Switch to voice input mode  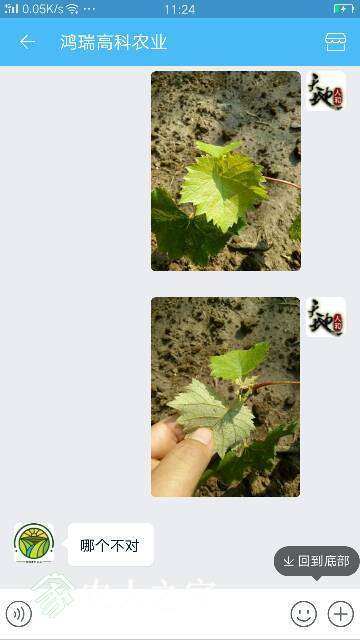[x=19, y=613]
